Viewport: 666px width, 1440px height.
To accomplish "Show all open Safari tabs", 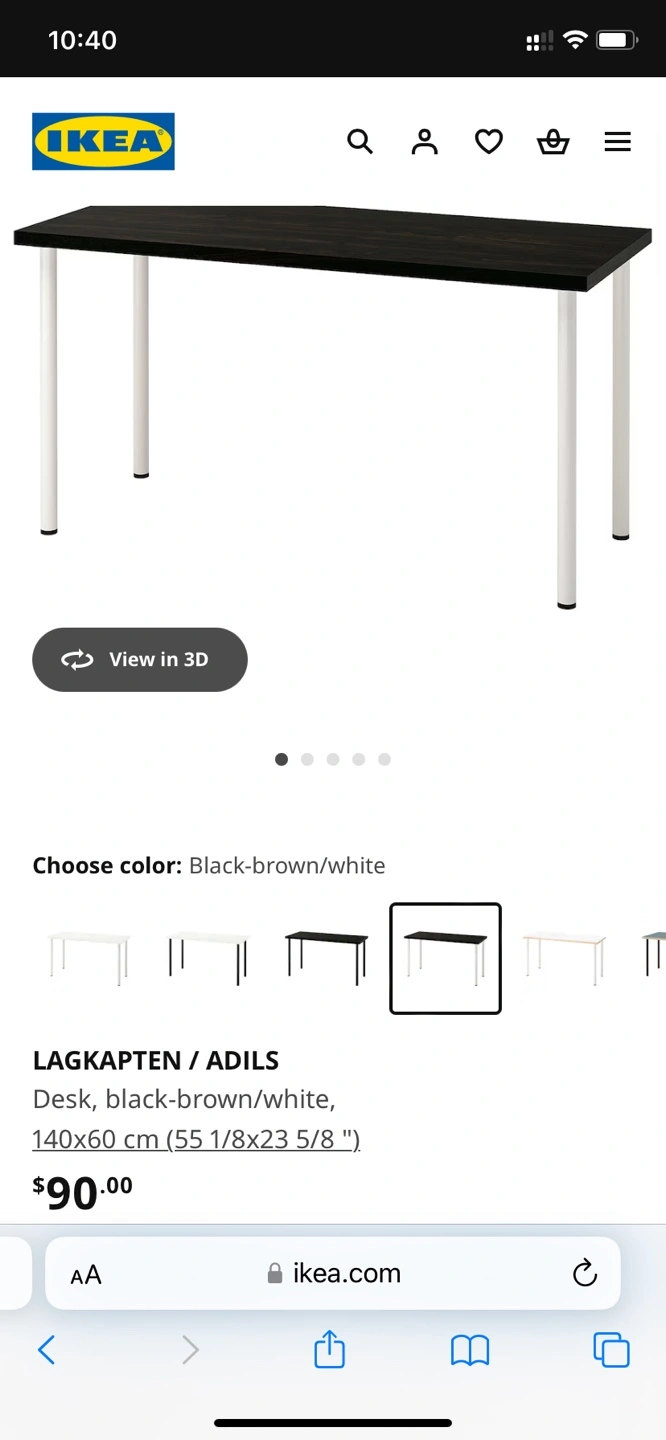I will click(611, 1350).
